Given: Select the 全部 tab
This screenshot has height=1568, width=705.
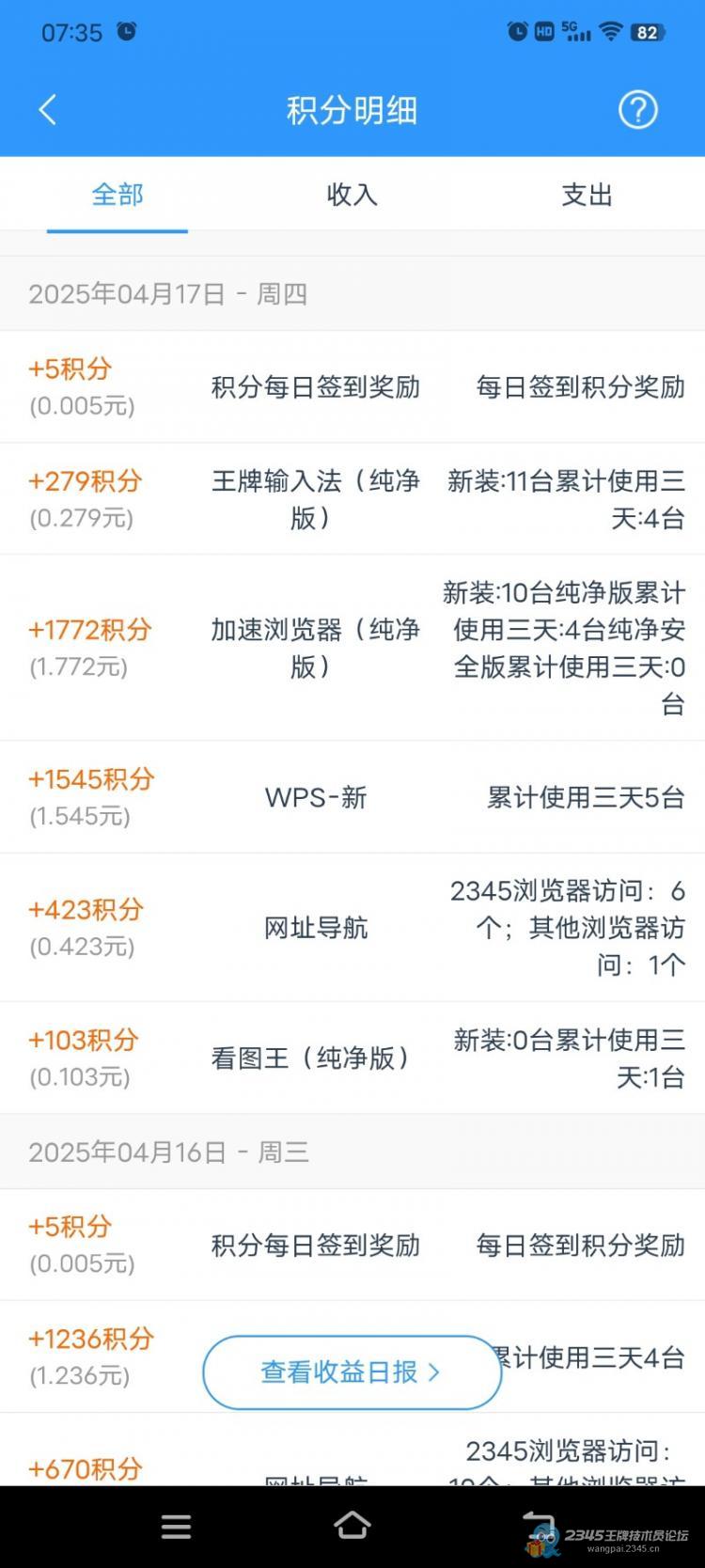Looking at the screenshot, I should tap(117, 195).
